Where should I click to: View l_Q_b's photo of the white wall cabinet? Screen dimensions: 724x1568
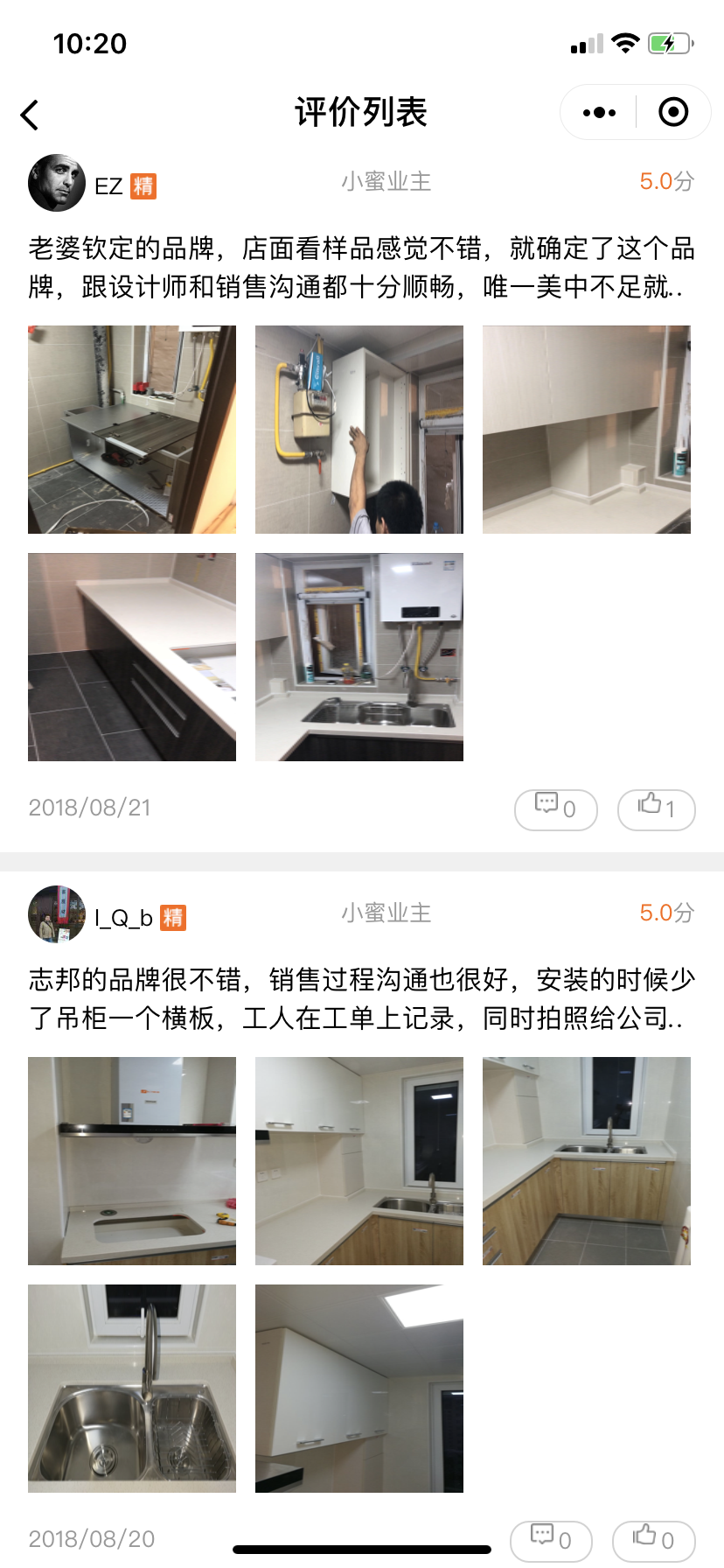click(x=359, y=1389)
